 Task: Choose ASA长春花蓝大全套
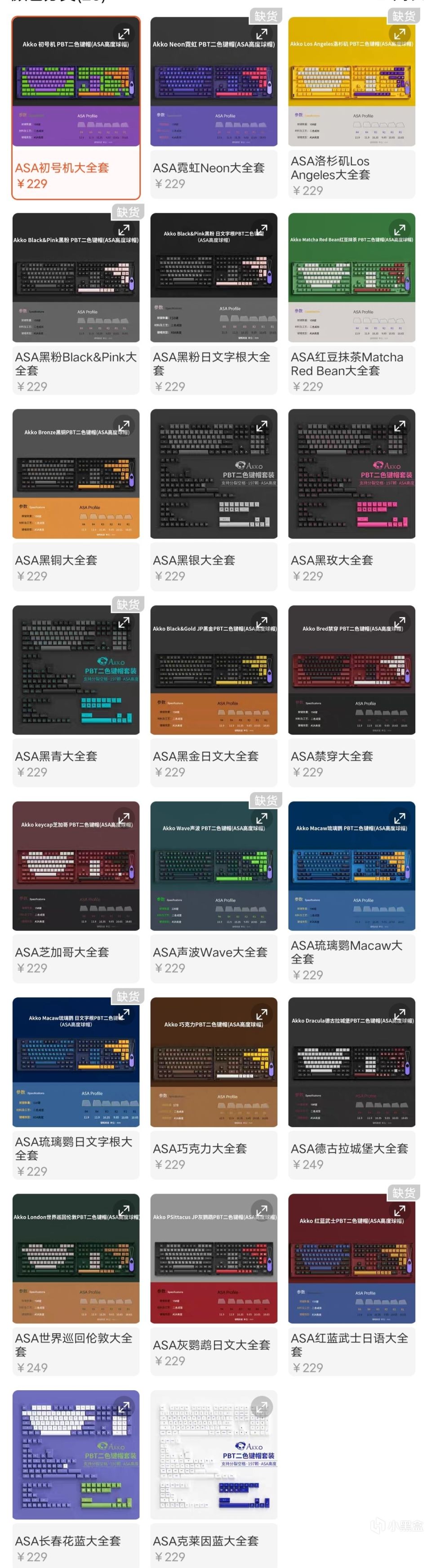76,1541
